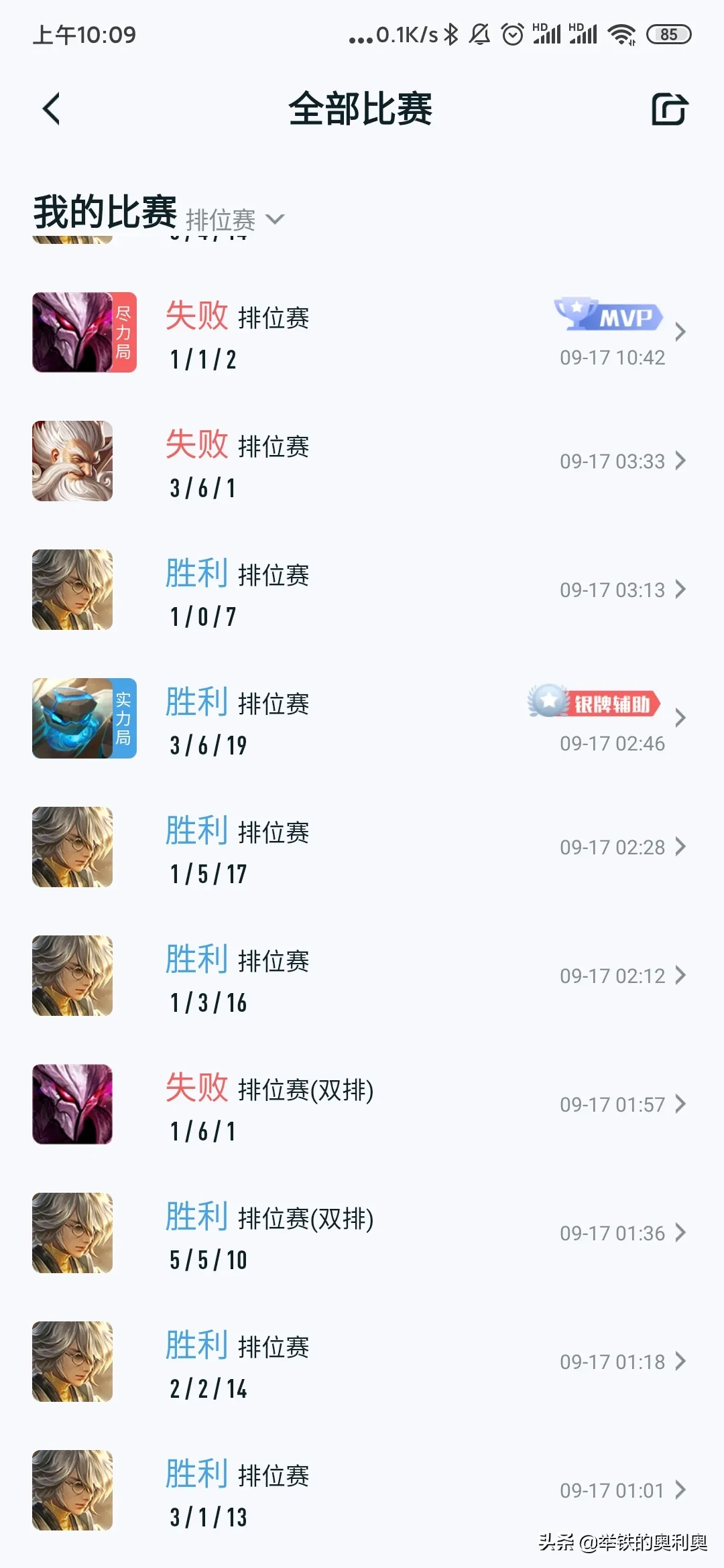Open the 1/3/16 victory at 09-17 02:12
The image size is (724, 1568).
(x=362, y=976)
